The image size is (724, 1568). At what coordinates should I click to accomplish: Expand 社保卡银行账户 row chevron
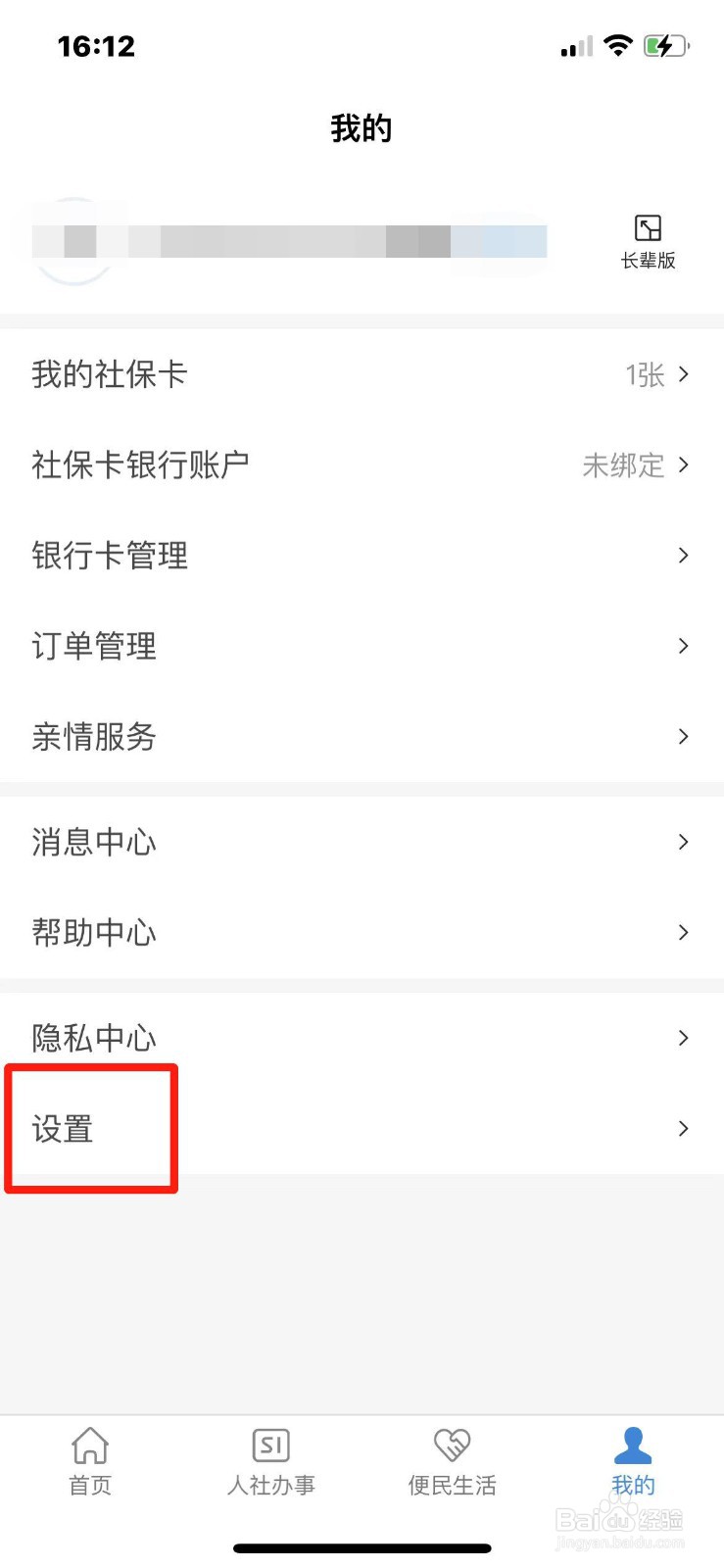683,465
